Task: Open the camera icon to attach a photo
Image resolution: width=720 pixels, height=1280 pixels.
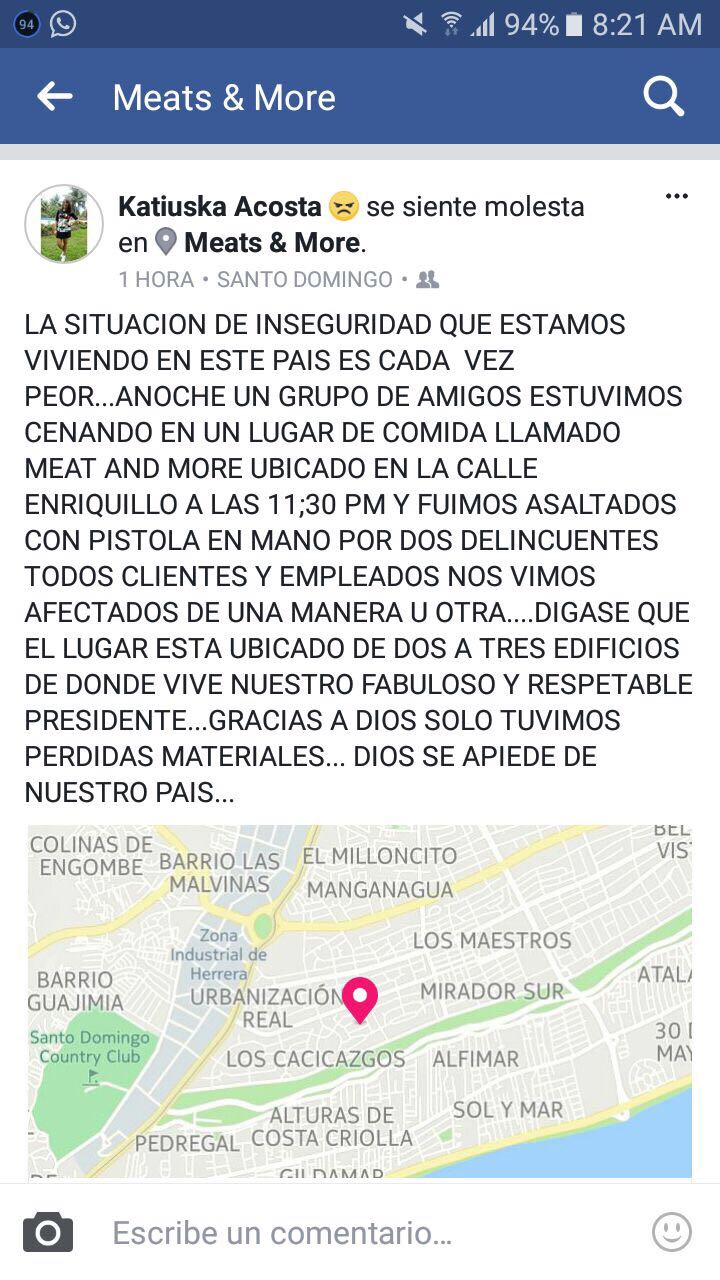Action: [47, 1233]
